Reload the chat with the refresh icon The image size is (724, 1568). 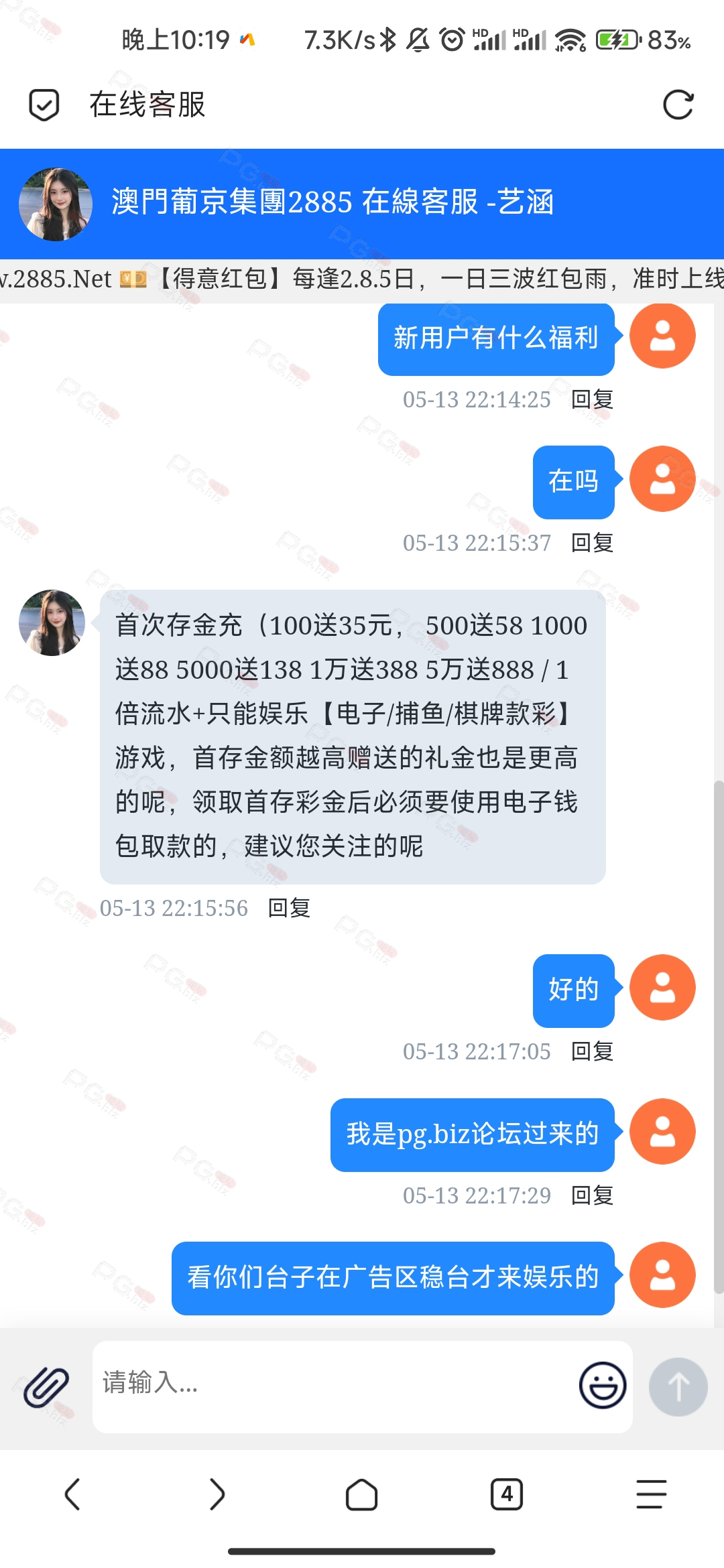pyautogui.click(x=678, y=105)
